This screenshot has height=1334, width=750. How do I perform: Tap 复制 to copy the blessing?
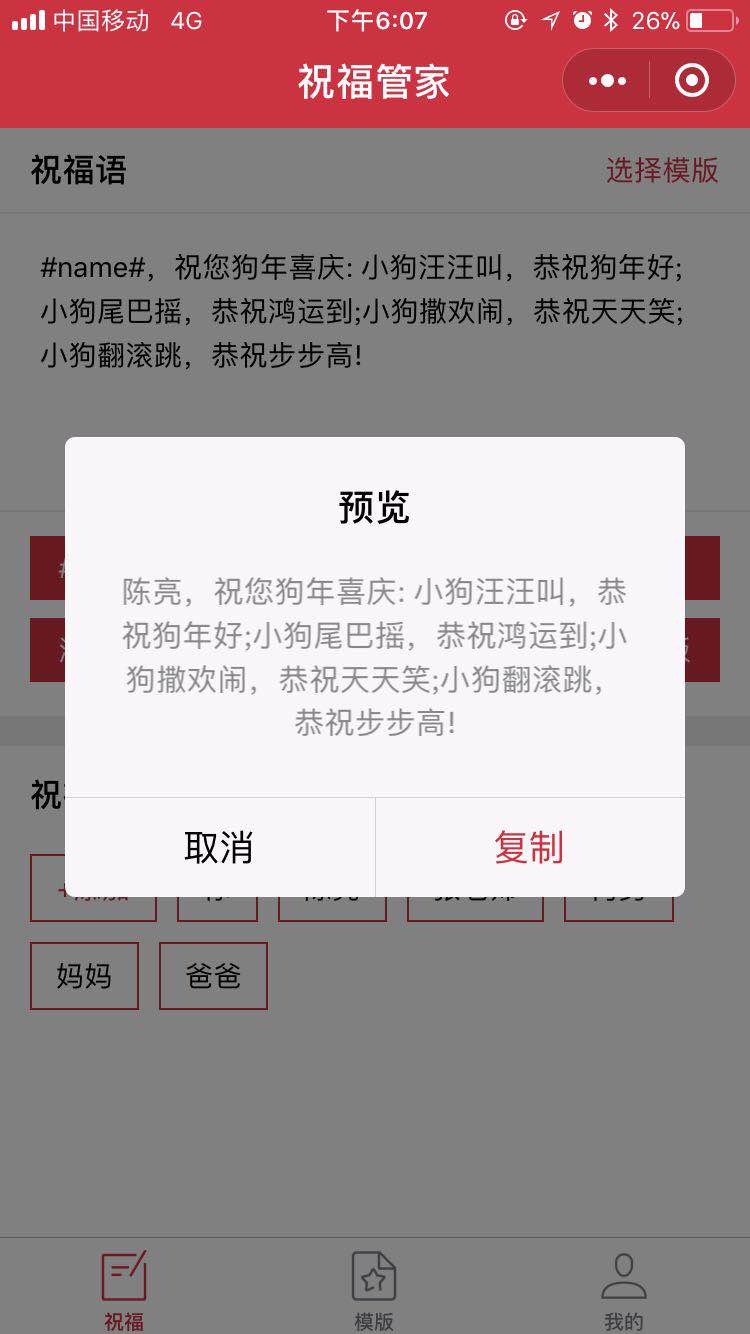point(529,847)
